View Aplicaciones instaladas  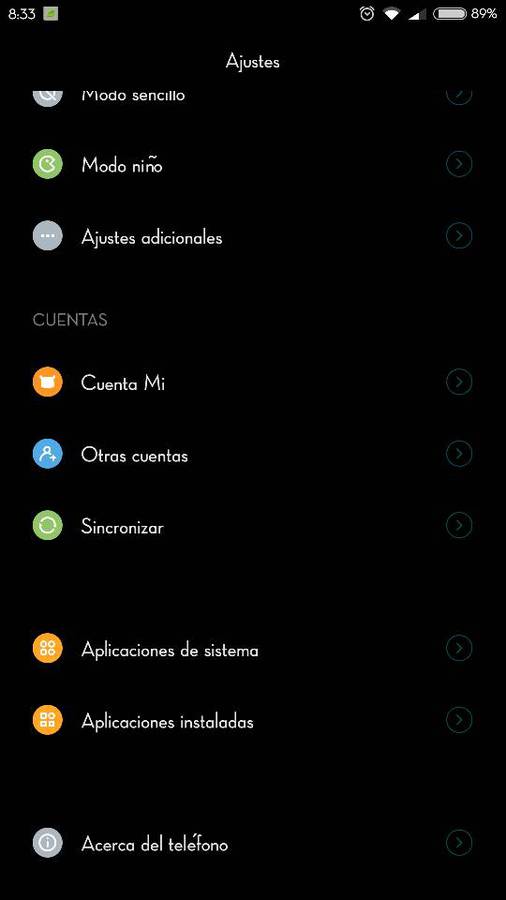coord(253,721)
